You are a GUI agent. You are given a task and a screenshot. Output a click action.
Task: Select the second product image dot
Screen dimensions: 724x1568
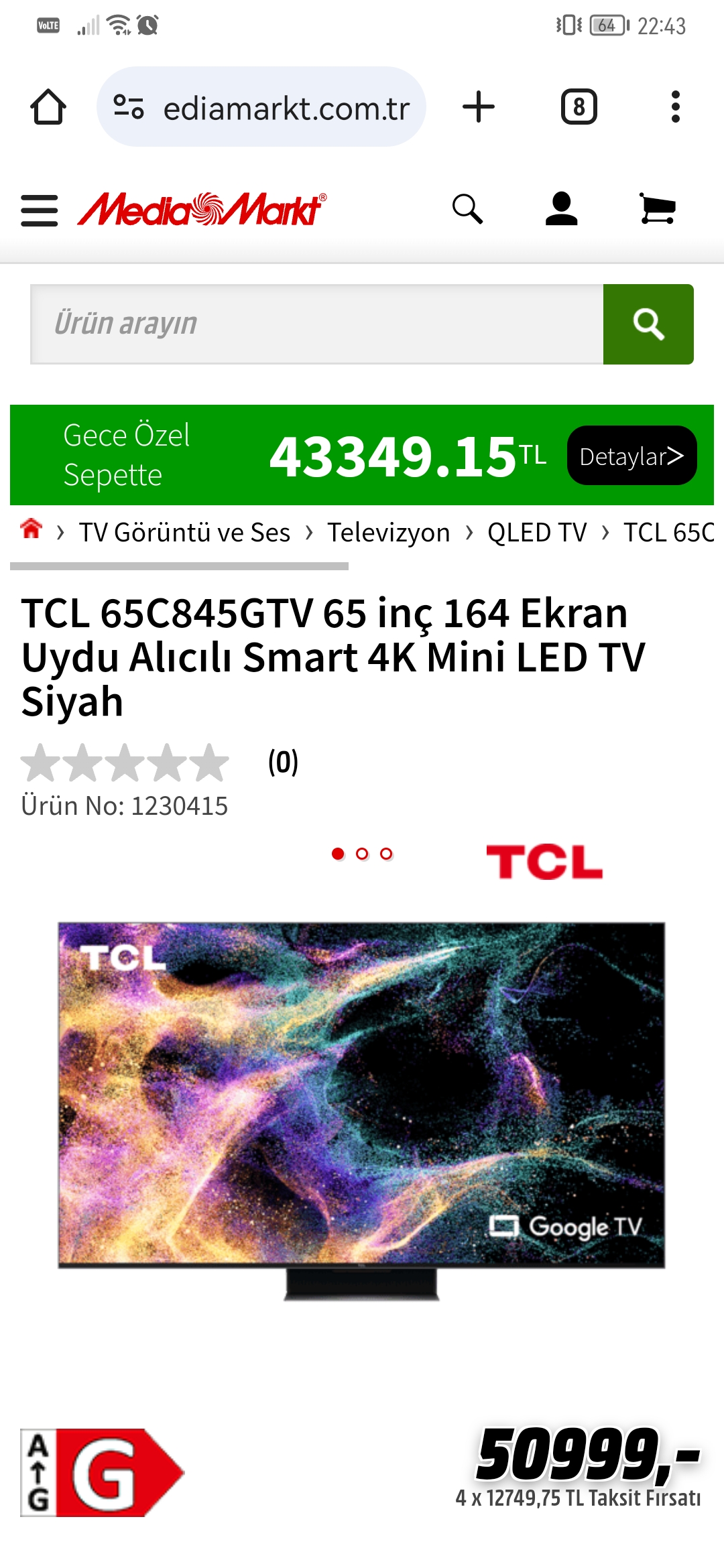click(362, 854)
